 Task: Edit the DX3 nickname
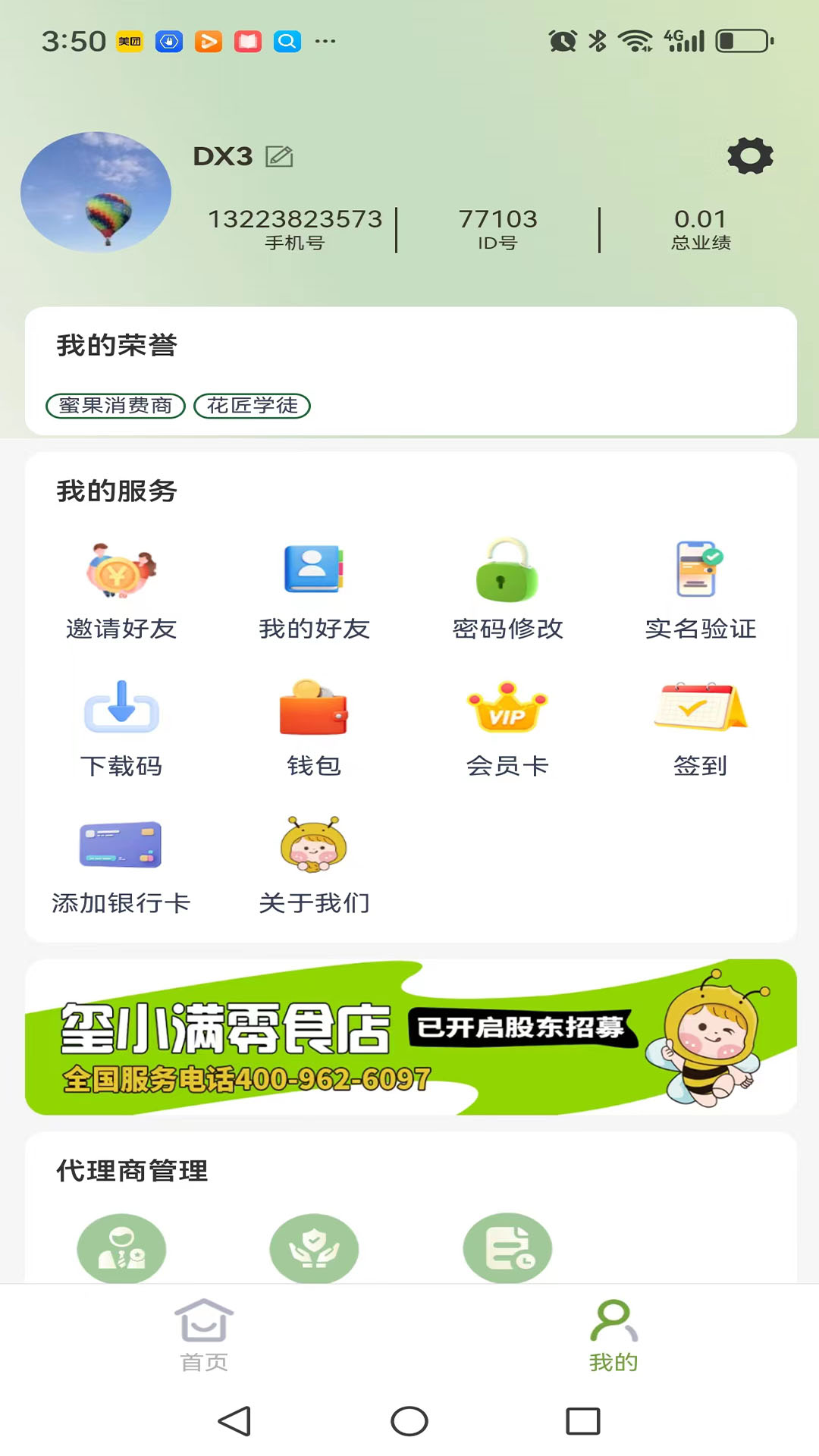(x=279, y=156)
